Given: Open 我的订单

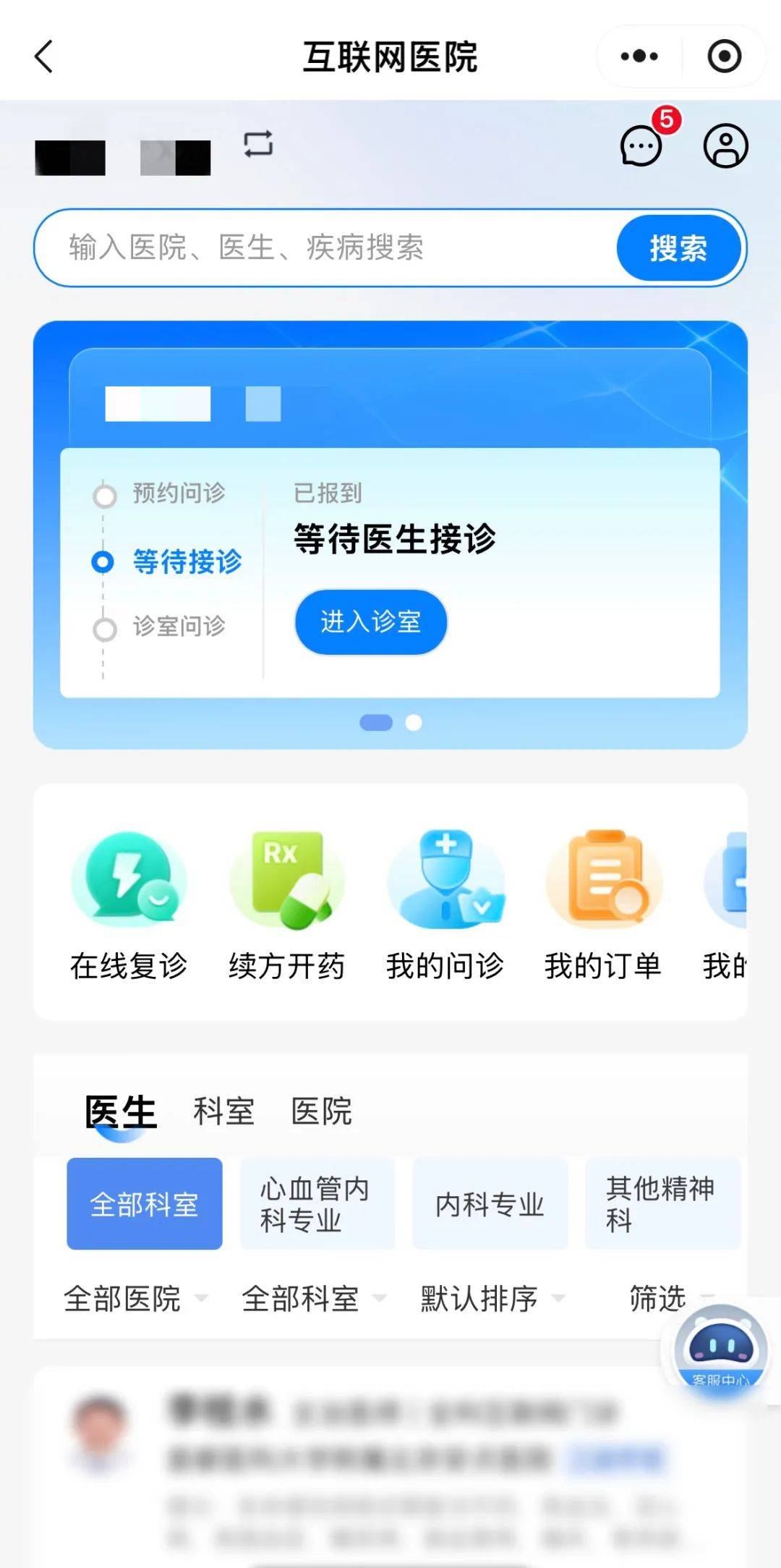Looking at the screenshot, I should 603,904.
